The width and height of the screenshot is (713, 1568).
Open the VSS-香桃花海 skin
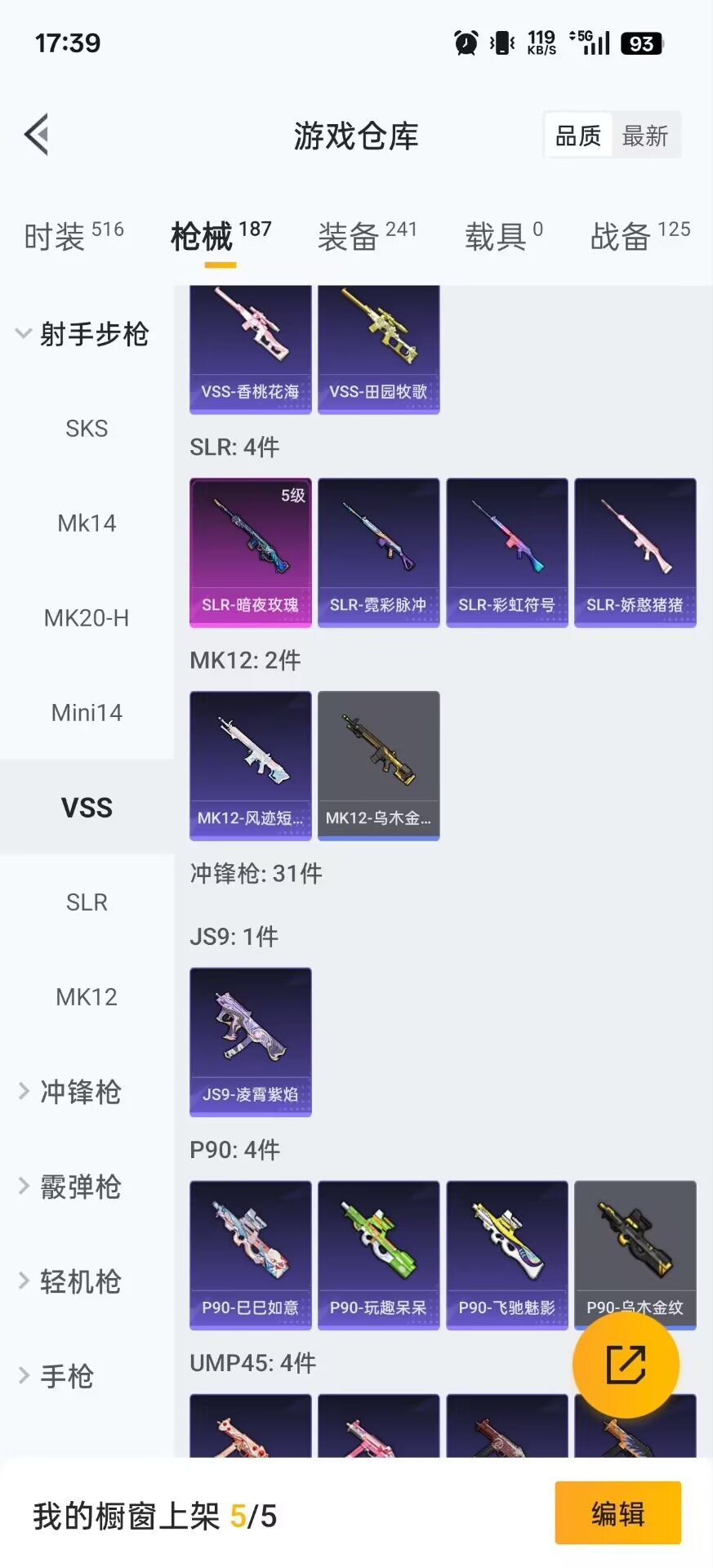[251, 350]
